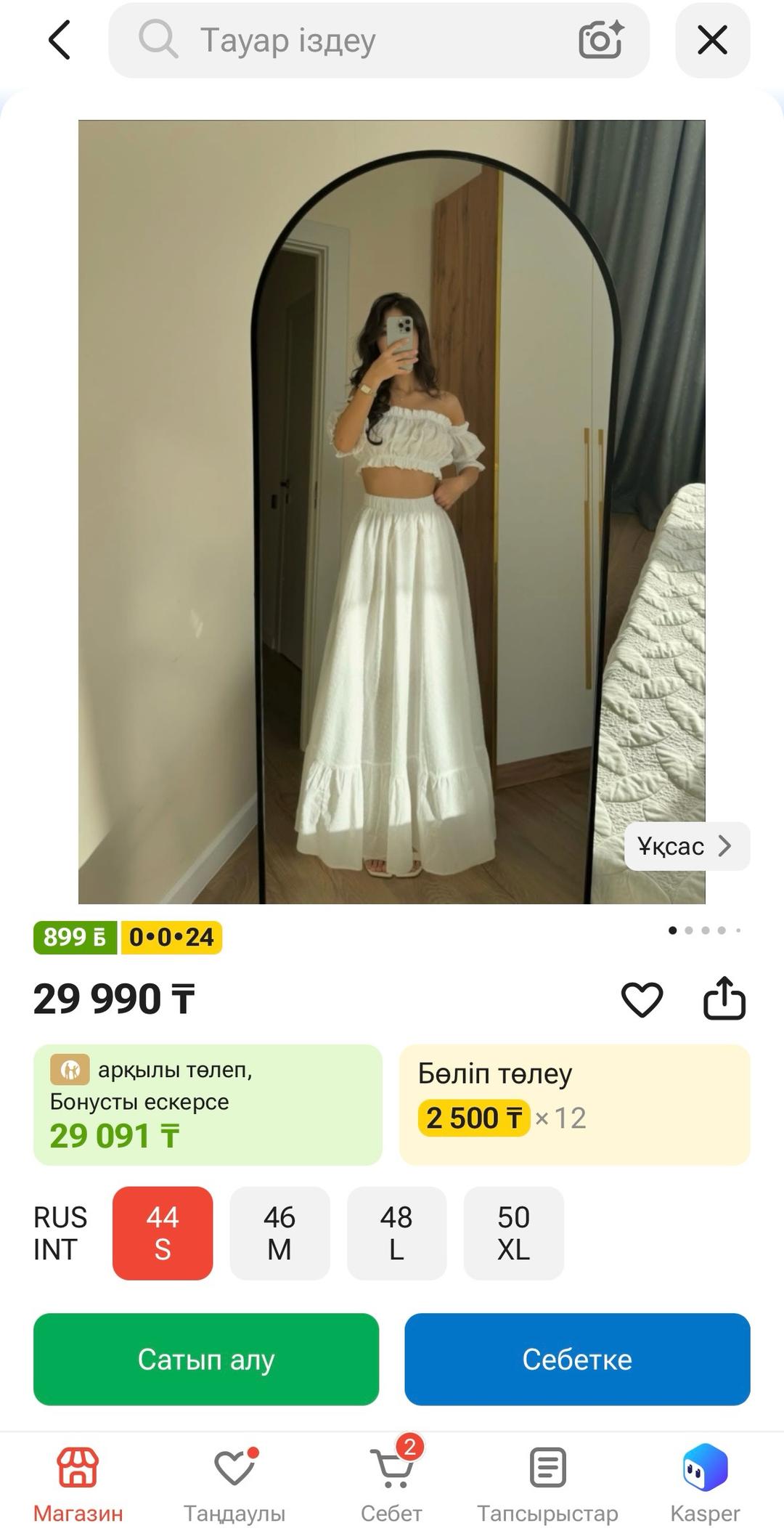Add to cart with Себетке
Image resolution: width=784 pixels, height=1531 pixels.
[x=577, y=1359]
